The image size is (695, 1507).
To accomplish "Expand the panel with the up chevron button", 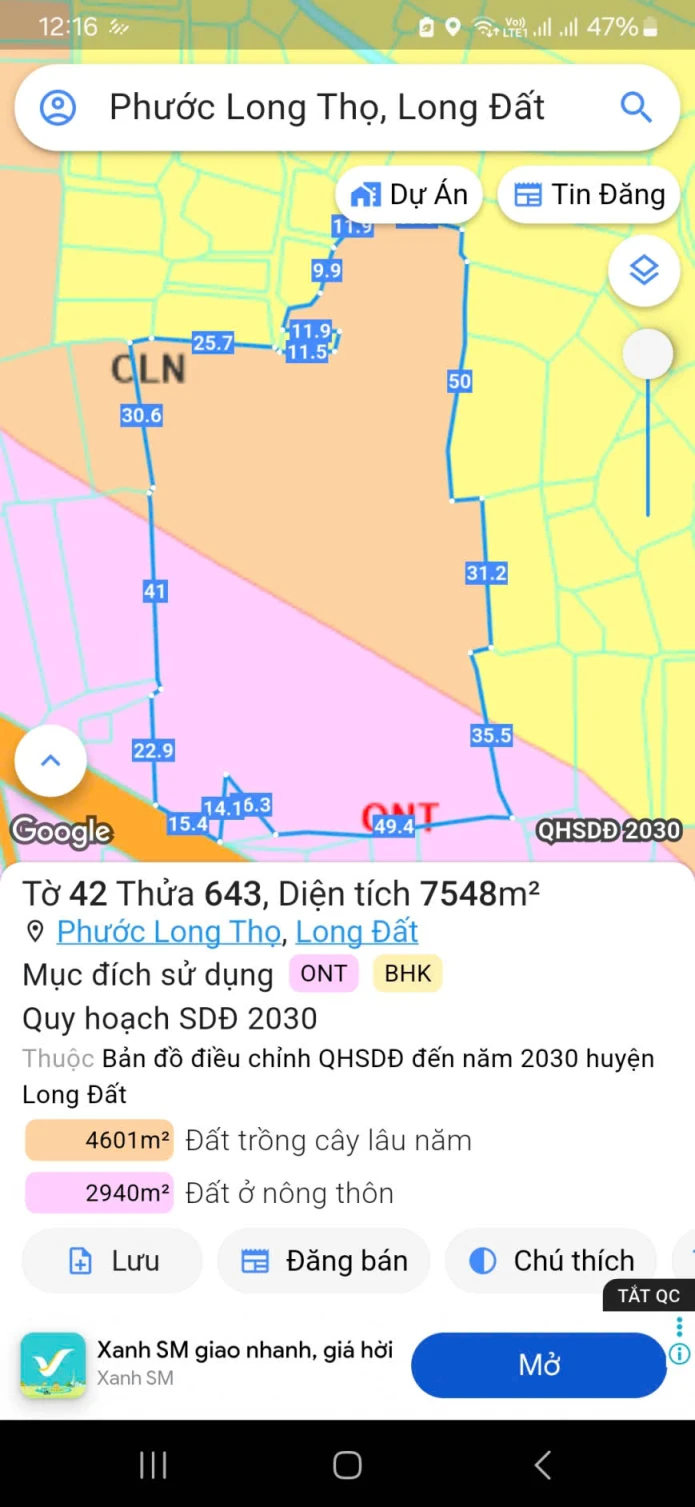I will point(50,760).
